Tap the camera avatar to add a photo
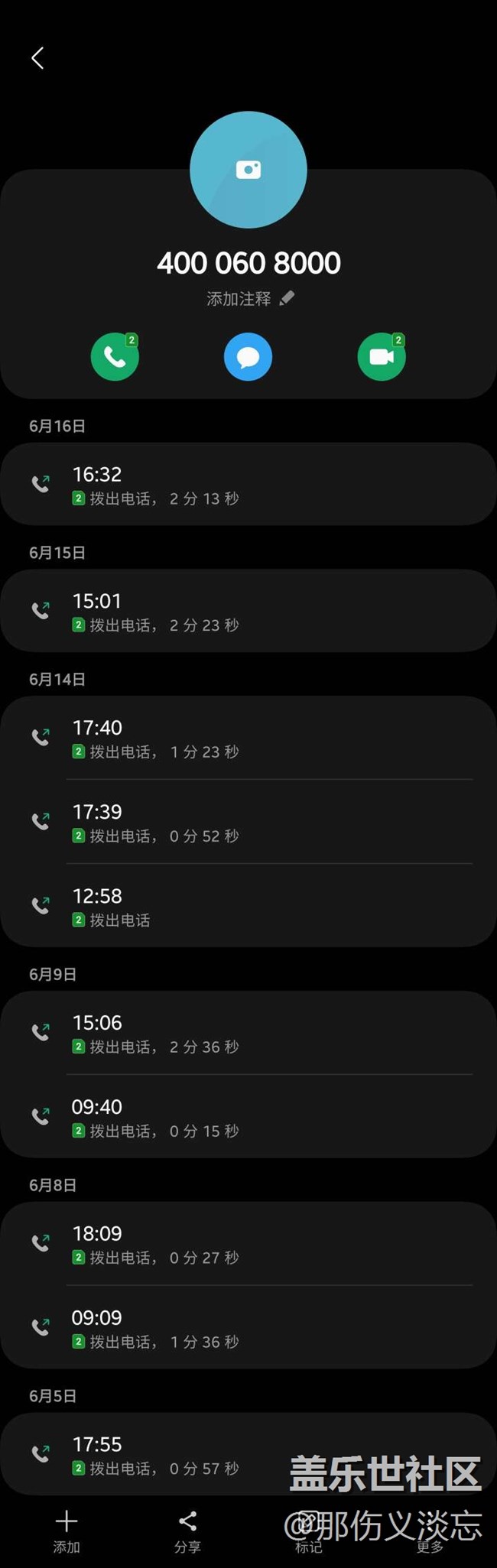Viewport: 497px width, 1568px height. tap(248, 170)
